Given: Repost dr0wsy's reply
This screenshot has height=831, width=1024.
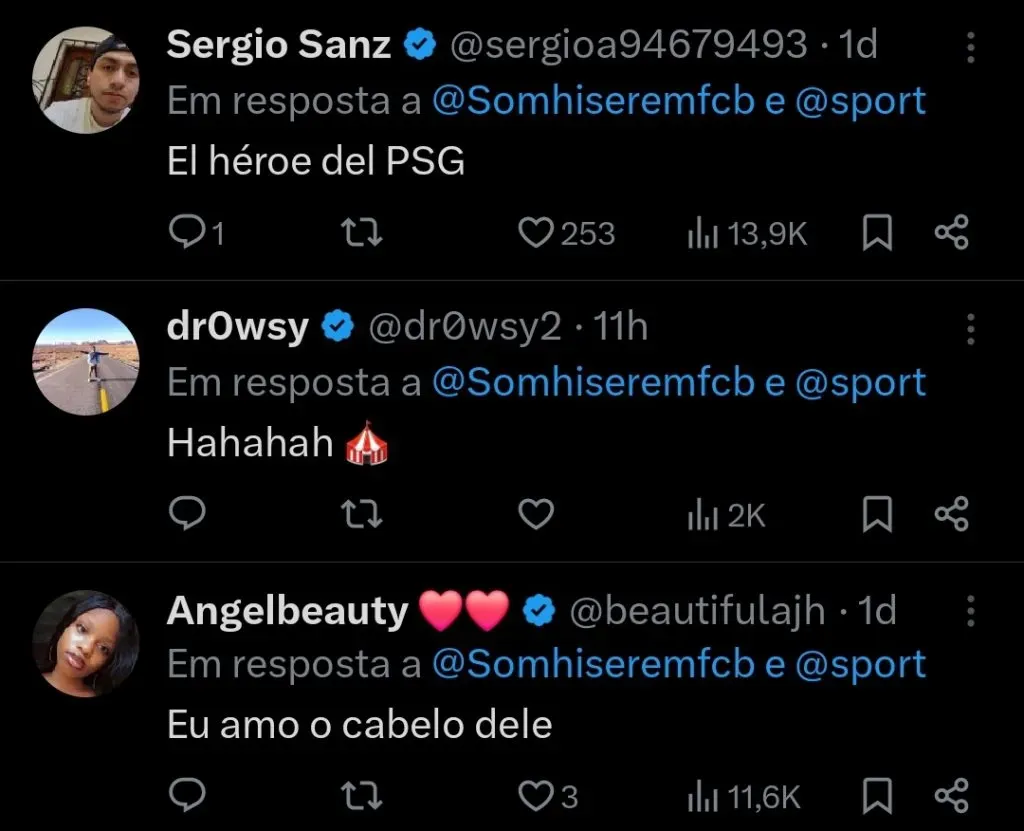Looking at the screenshot, I should (x=361, y=514).
